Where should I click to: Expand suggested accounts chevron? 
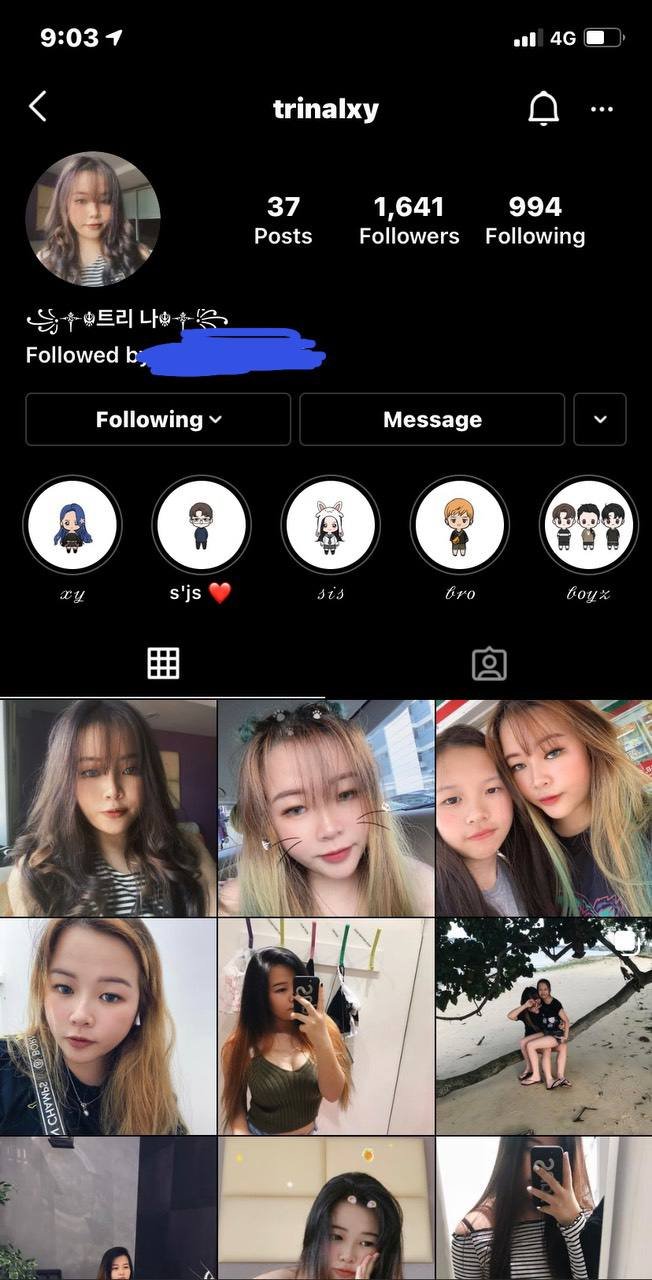(x=600, y=420)
